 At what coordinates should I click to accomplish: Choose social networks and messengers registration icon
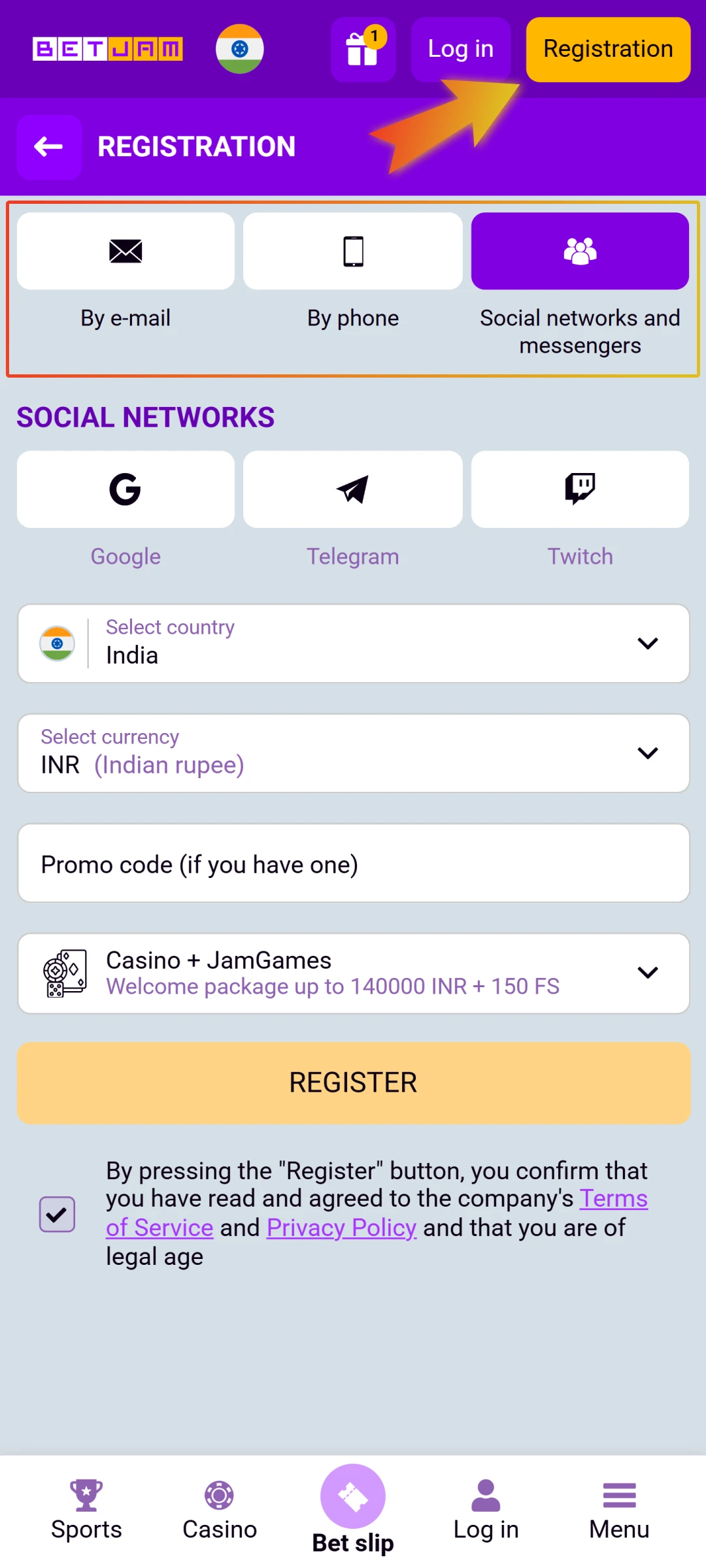coord(579,250)
